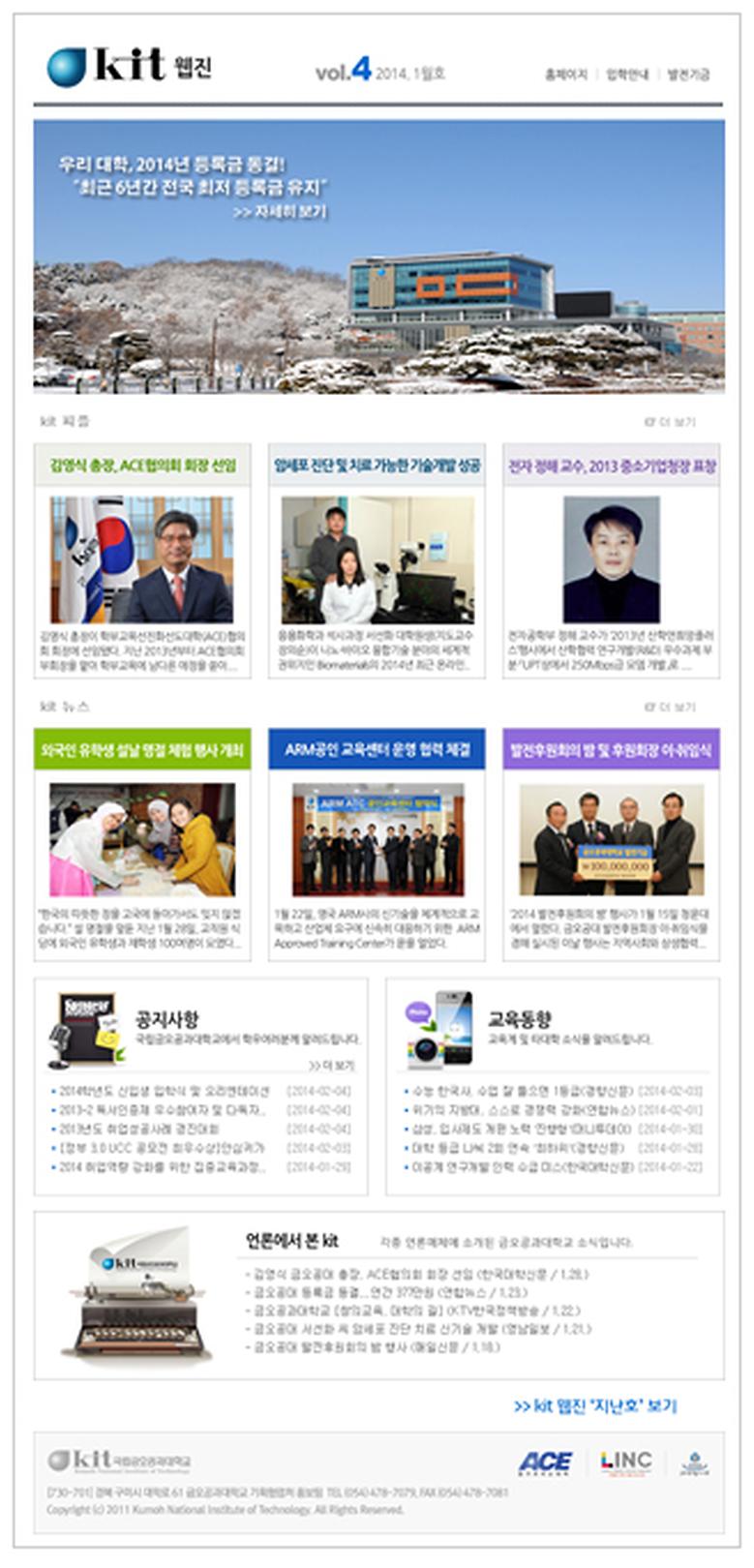Open the ACE logo link in the footer

tap(545, 1462)
